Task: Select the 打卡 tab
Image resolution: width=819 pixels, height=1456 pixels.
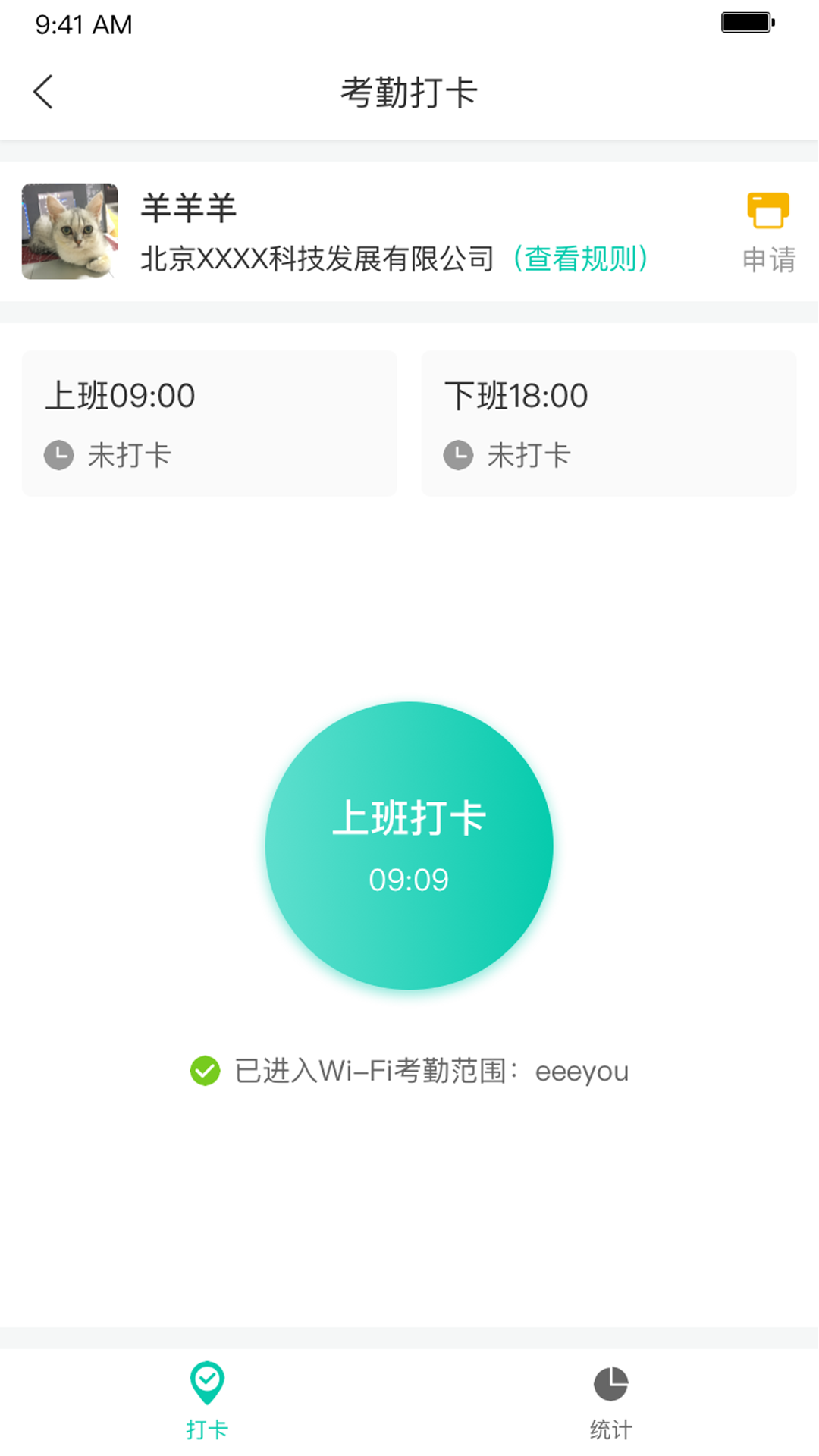Action: tap(207, 1403)
